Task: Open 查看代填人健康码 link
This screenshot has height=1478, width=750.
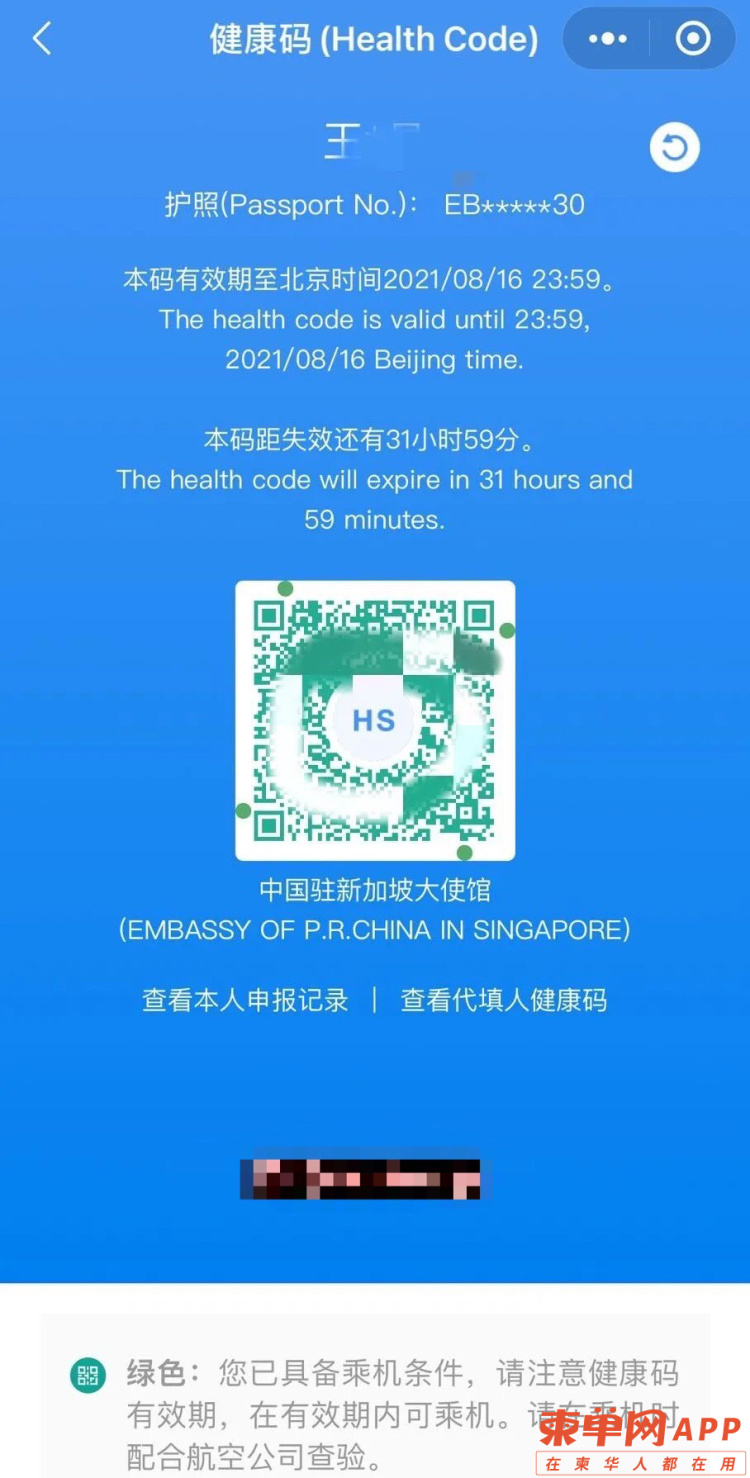Action: (x=504, y=1000)
